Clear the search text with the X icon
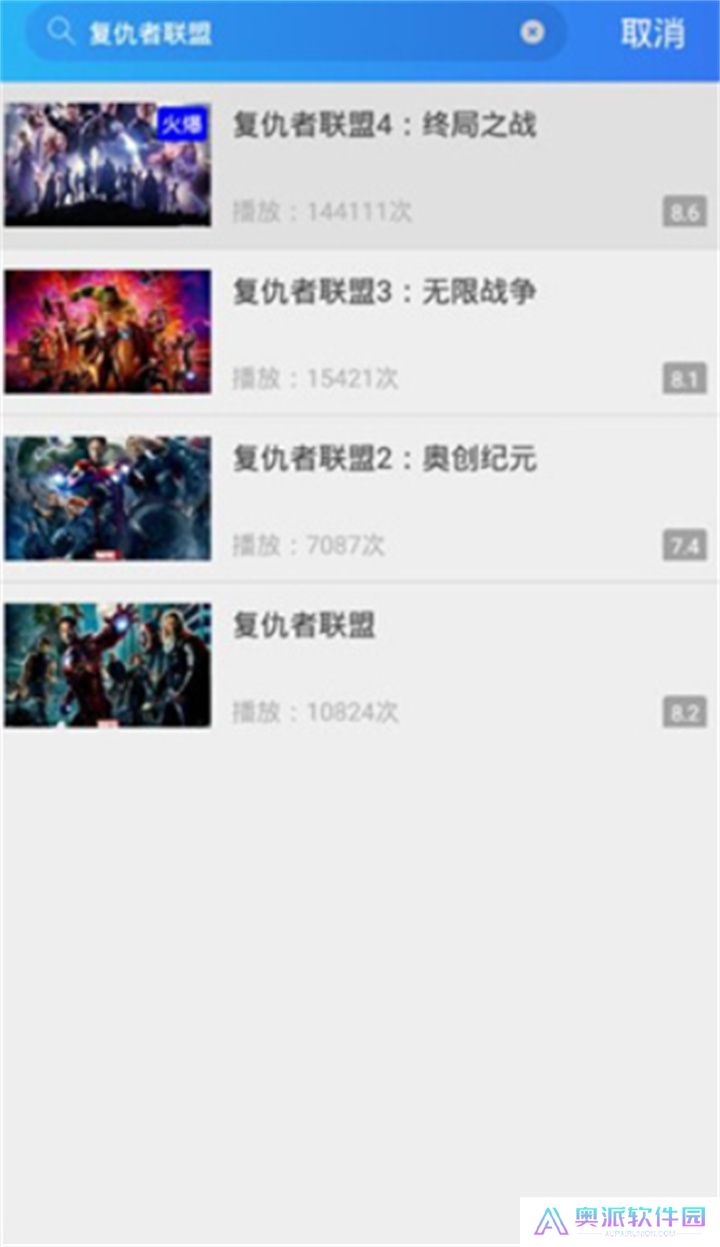 pyautogui.click(x=533, y=33)
